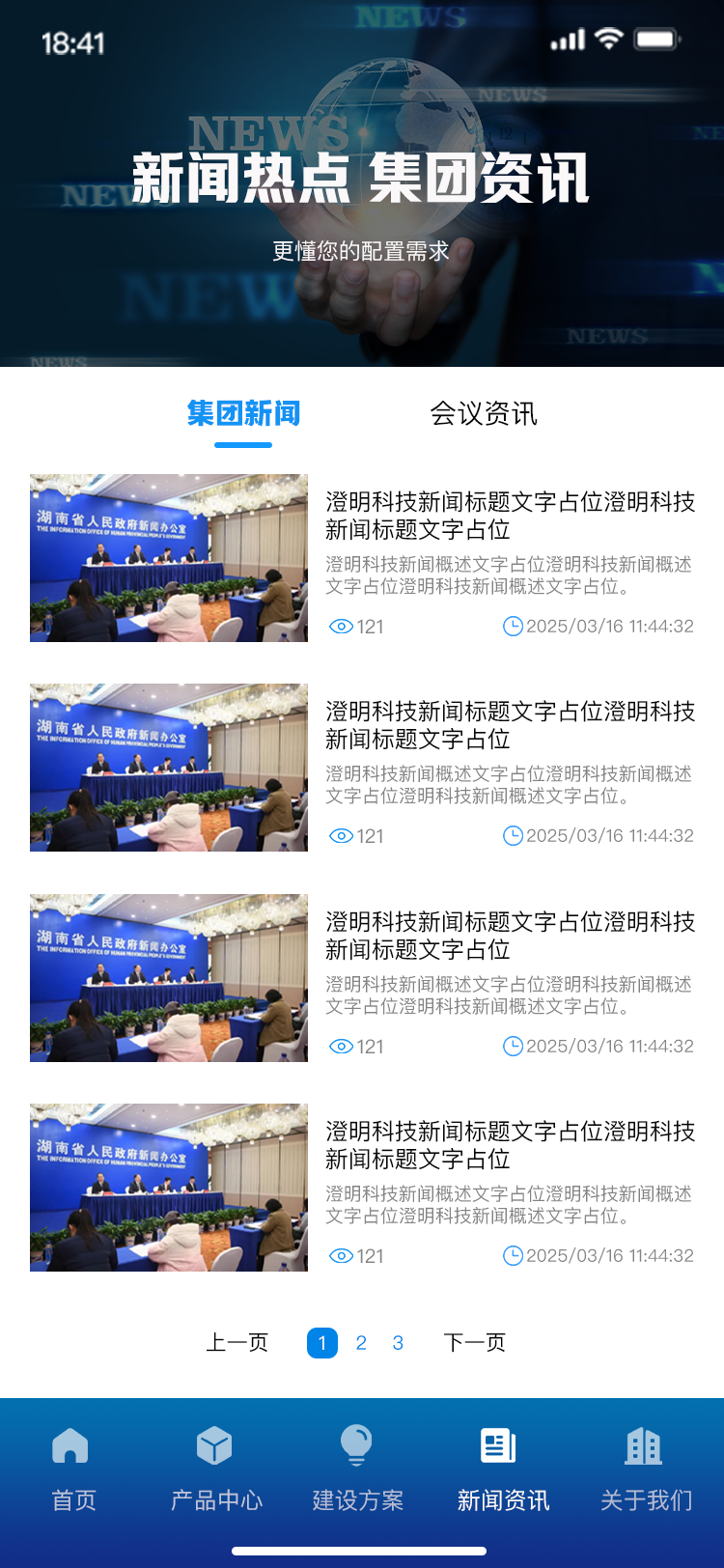Image resolution: width=724 pixels, height=1568 pixels.
Task: Open the 建设方案 tab
Action: coord(357,1470)
